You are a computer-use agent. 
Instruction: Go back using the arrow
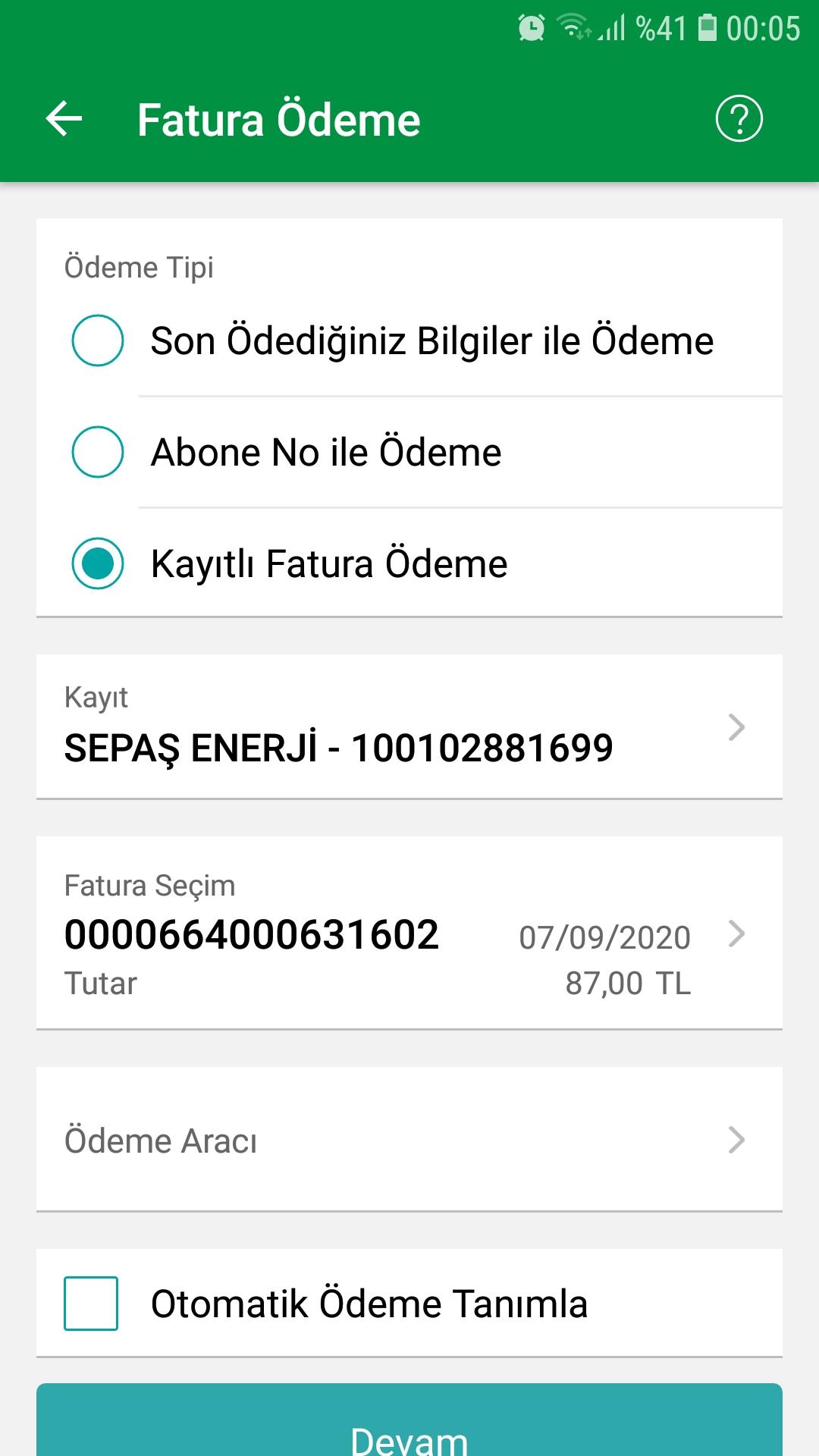coord(64,119)
